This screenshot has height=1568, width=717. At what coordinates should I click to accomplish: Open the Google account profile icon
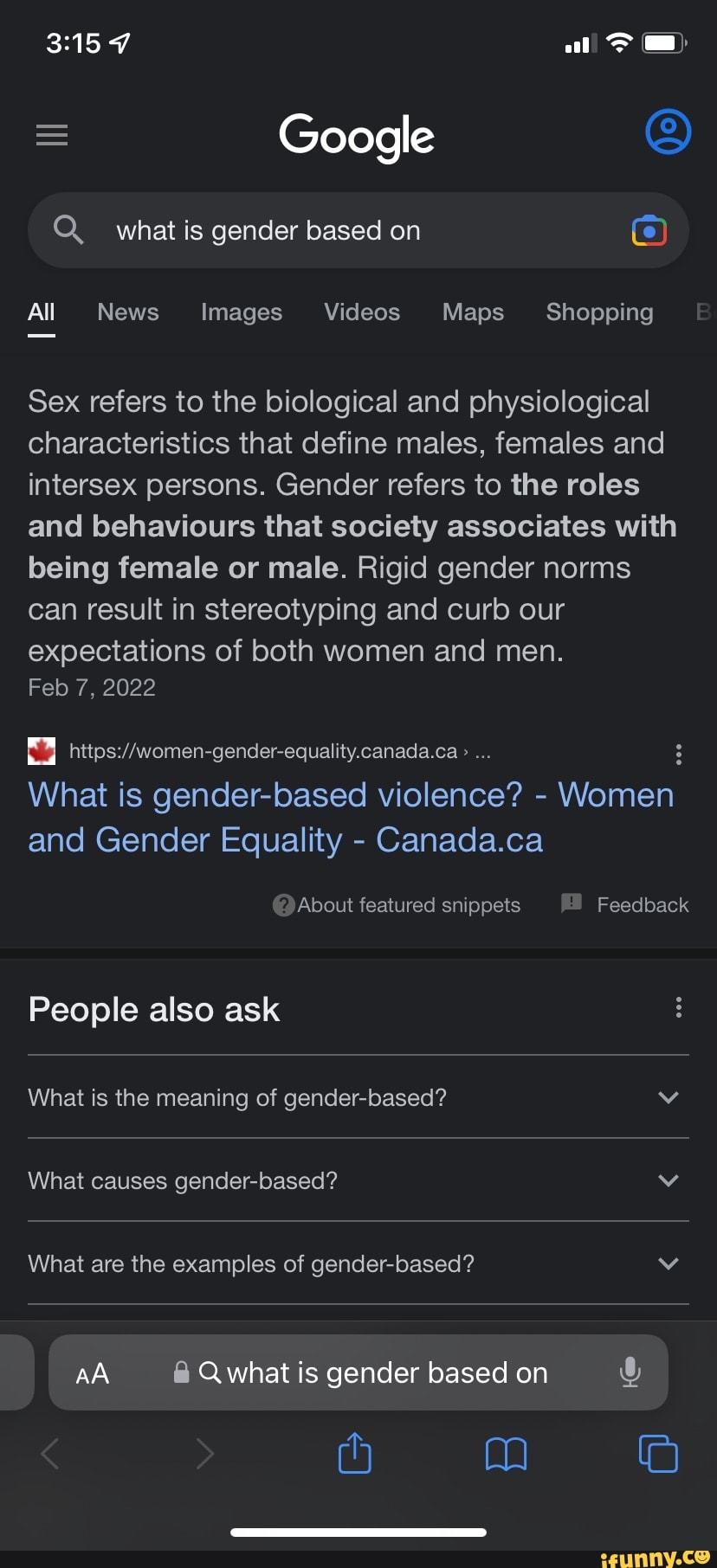coord(668,132)
